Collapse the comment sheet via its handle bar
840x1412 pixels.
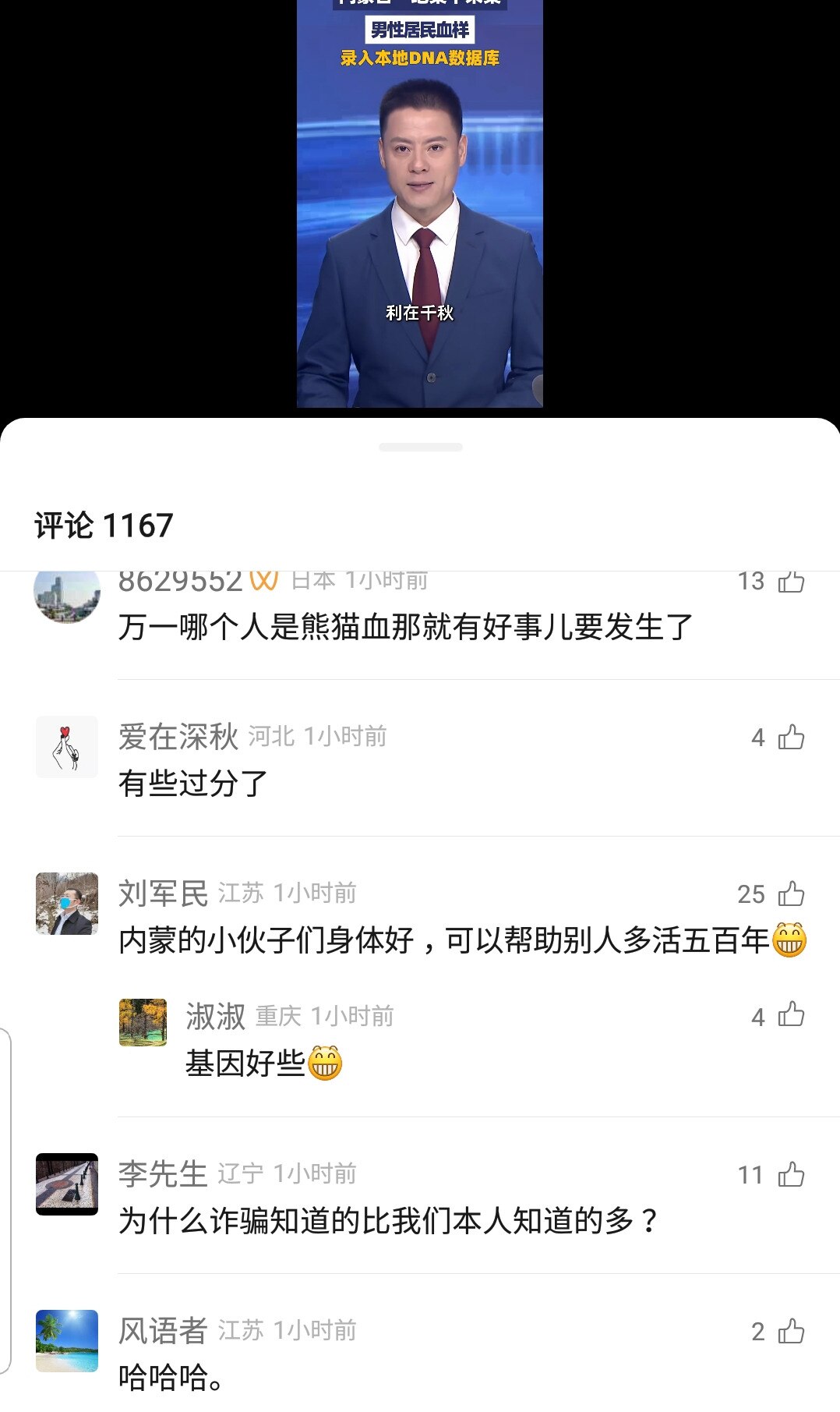(x=420, y=447)
